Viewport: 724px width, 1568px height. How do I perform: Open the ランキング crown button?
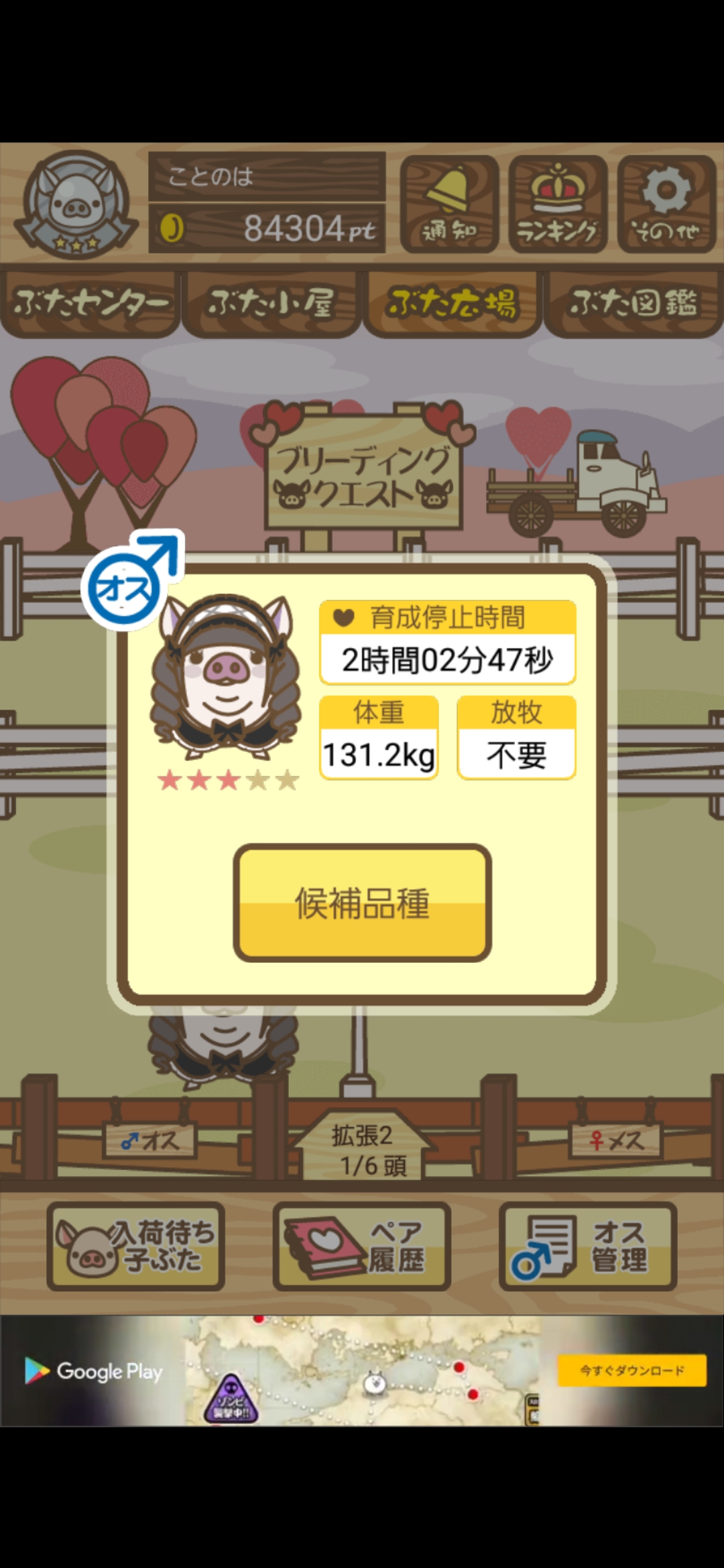(558, 204)
